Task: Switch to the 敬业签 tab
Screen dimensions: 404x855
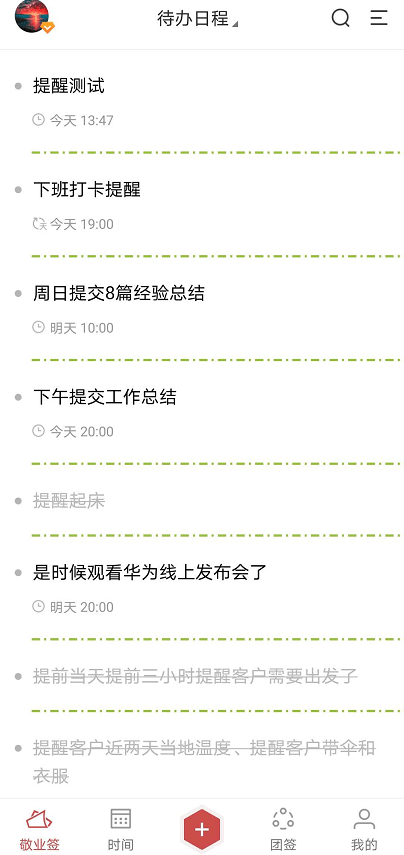Action: pyautogui.click(x=39, y=830)
